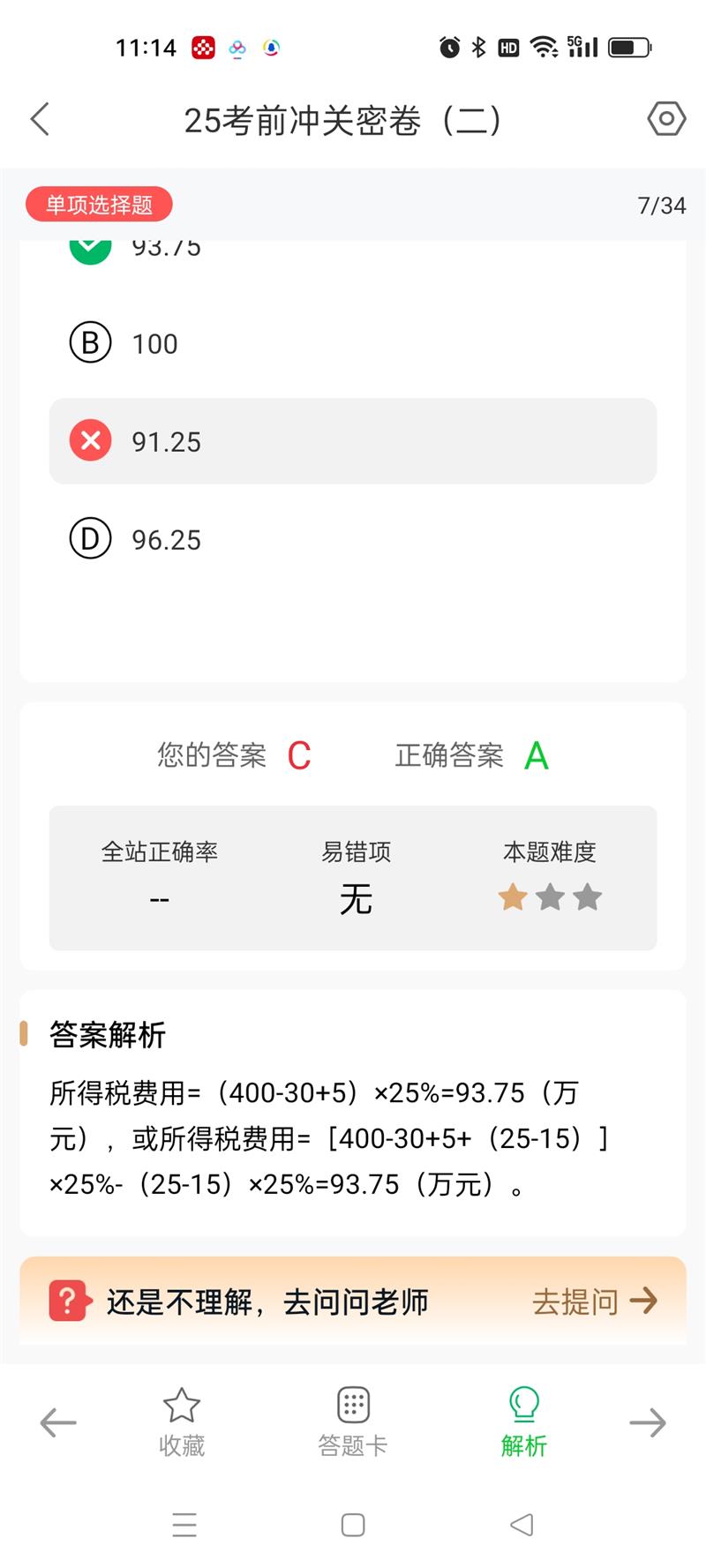The image size is (706, 1568).
Task: Go back using the top-left arrow
Action: pos(40,119)
